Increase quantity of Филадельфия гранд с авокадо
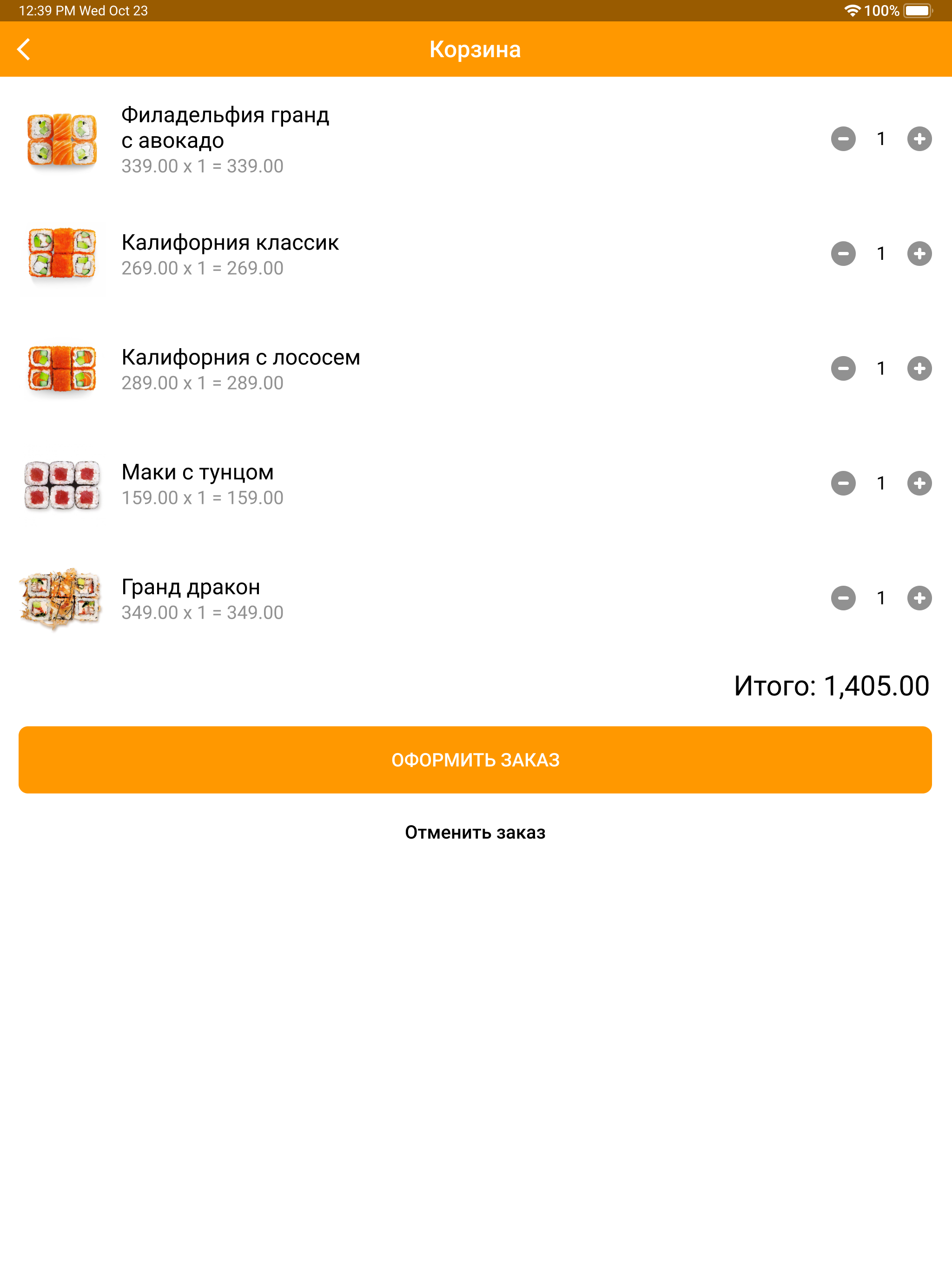This screenshot has width=952, height=1270. click(x=919, y=139)
